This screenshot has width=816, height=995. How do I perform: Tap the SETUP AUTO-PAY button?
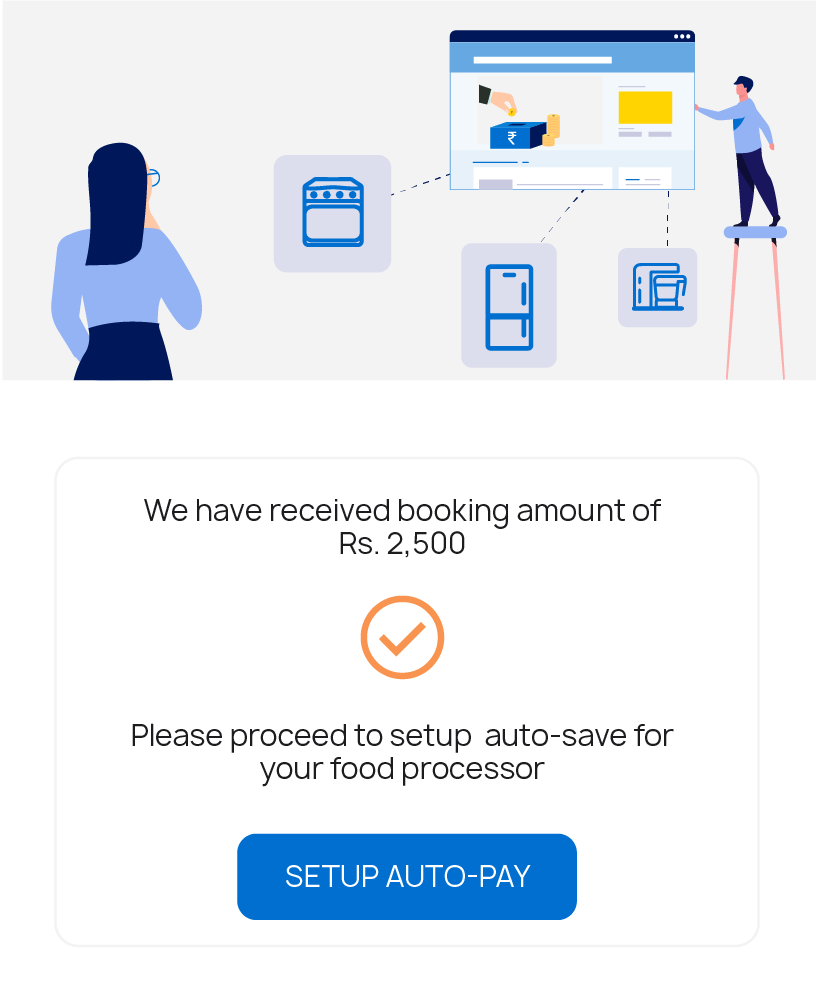pyautogui.click(x=407, y=876)
